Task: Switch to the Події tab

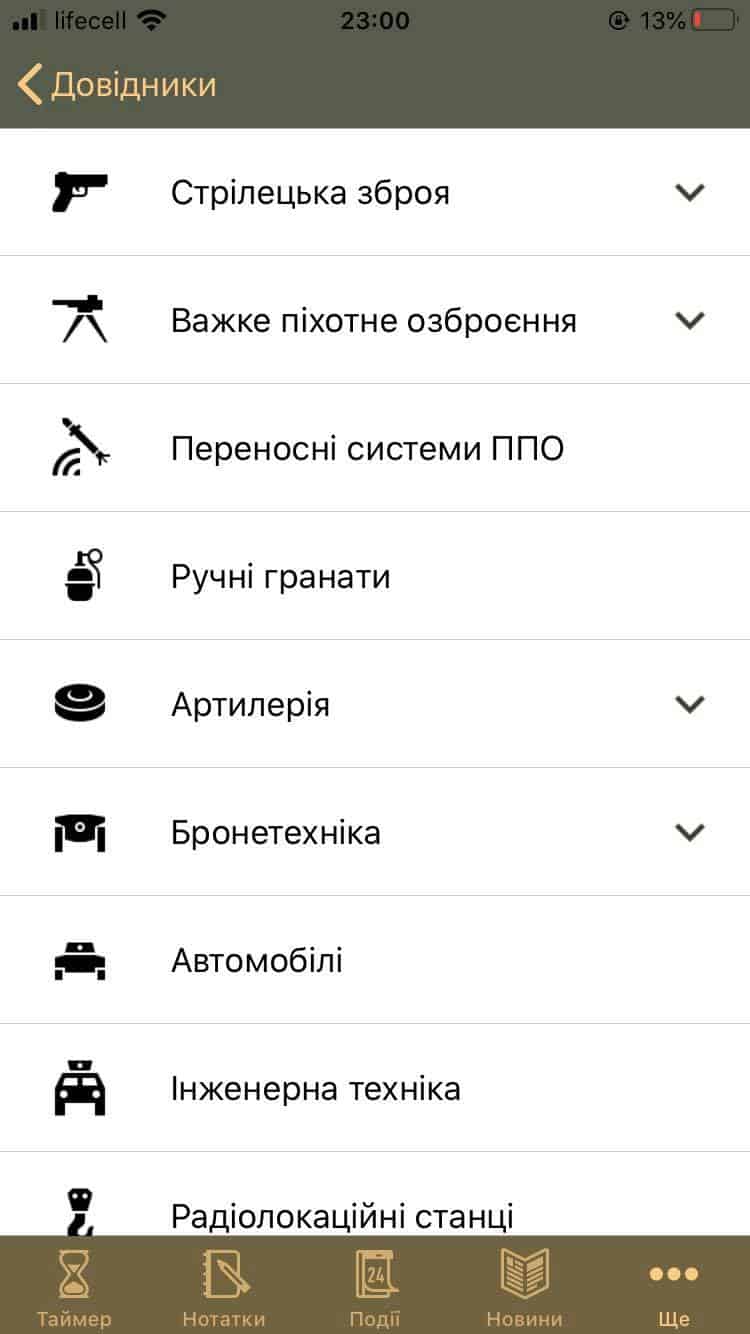Action: [375, 1288]
